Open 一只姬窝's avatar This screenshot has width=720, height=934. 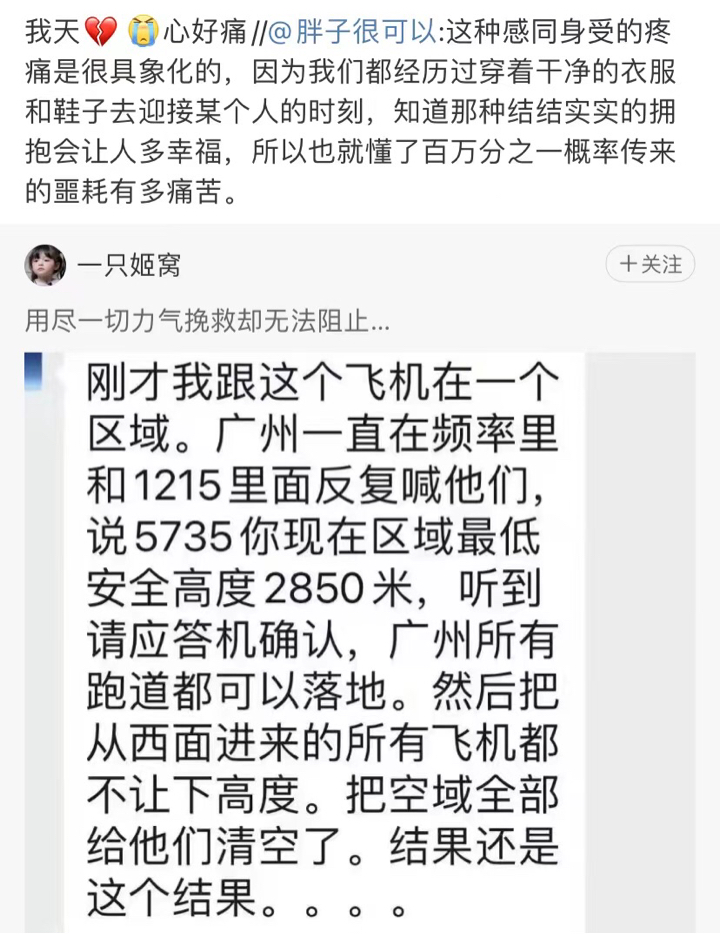(x=46, y=265)
